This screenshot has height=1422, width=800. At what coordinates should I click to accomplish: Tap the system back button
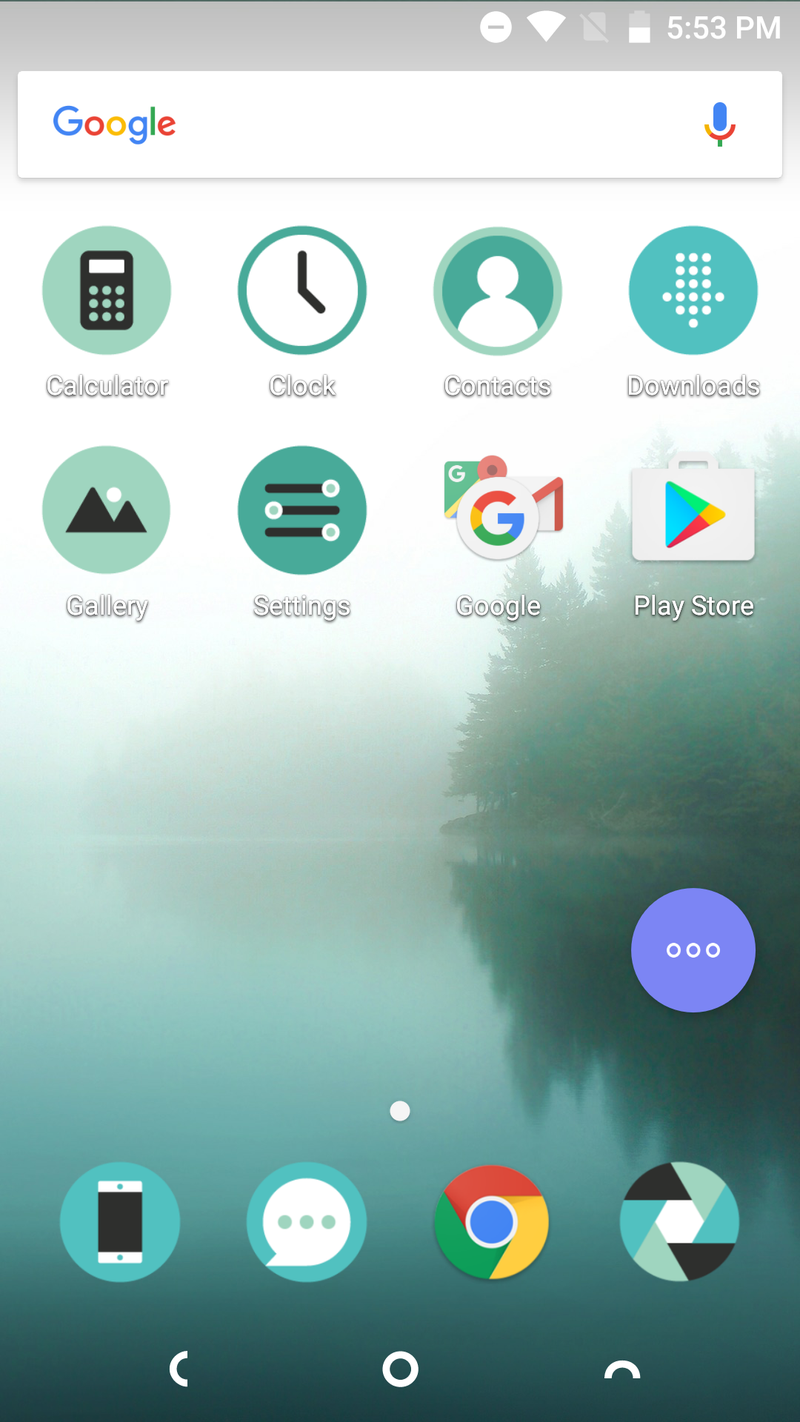pyautogui.click(x=180, y=1369)
